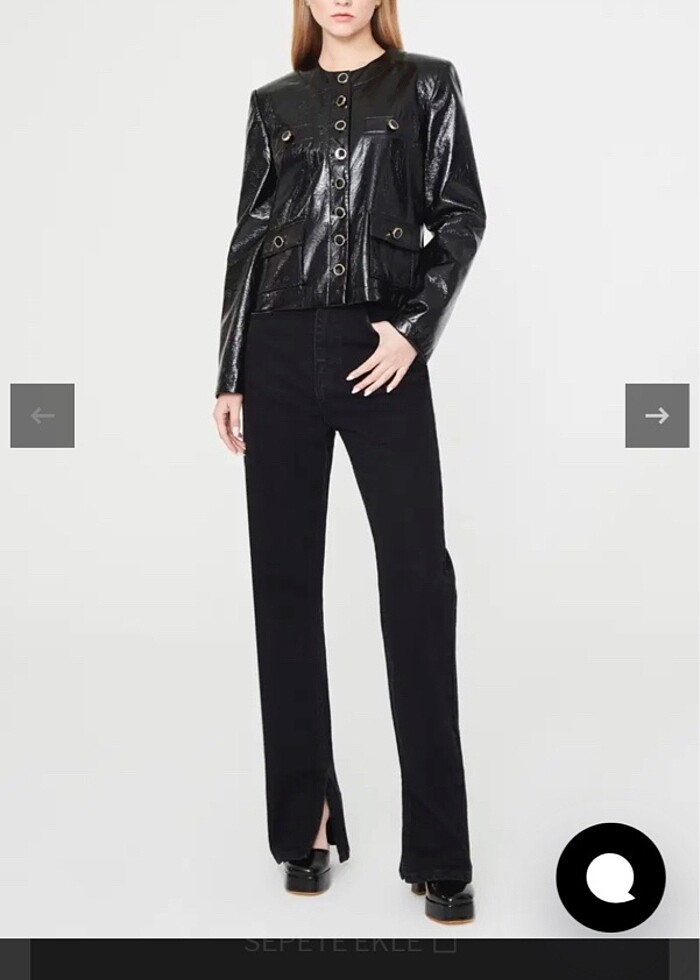Go to the previous product photo
Image resolution: width=700 pixels, height=980 pixels.
[42, 415]
